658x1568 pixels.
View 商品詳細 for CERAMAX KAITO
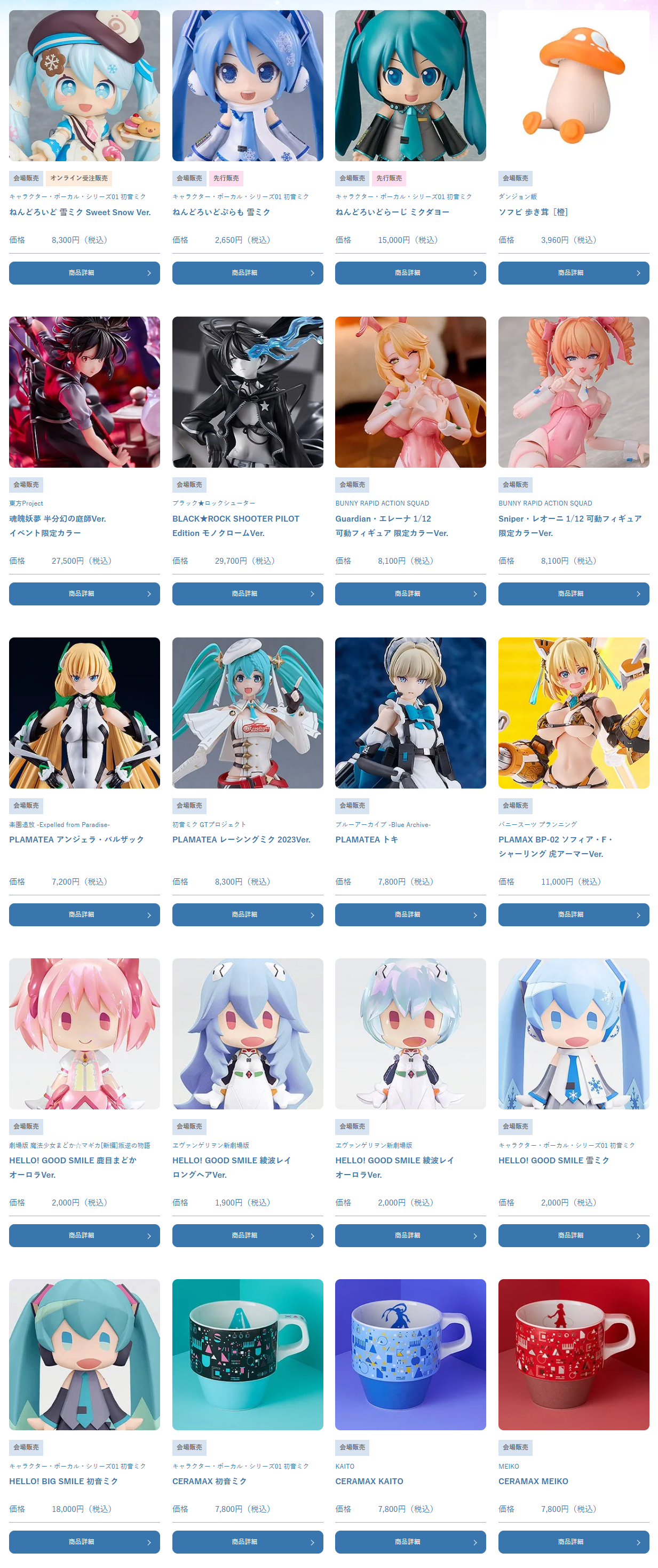[x=410, y=1542]
